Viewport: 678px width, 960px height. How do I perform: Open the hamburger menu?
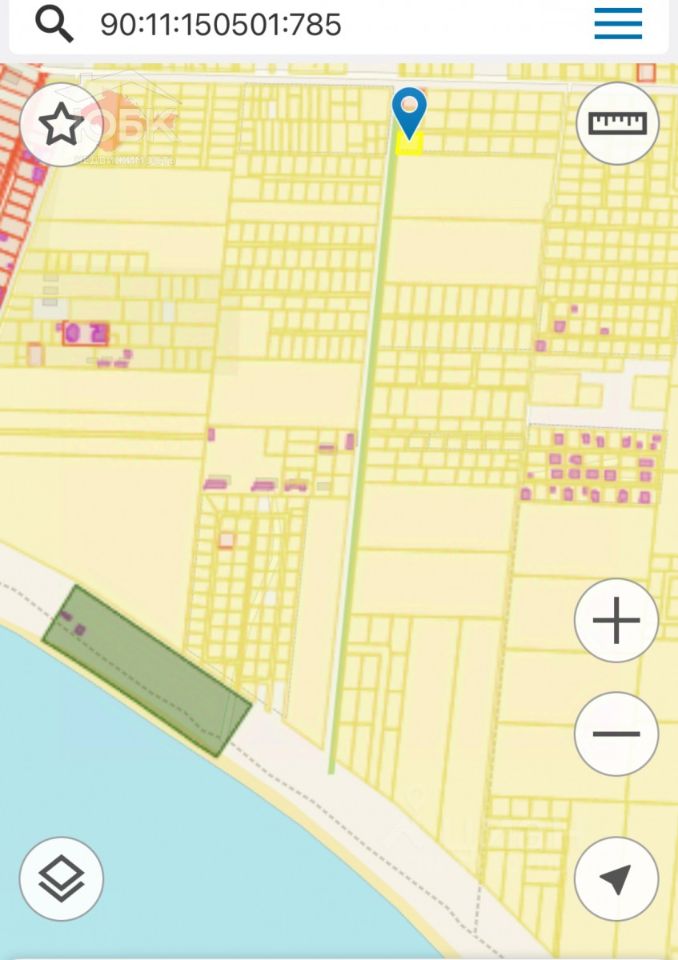618,23
